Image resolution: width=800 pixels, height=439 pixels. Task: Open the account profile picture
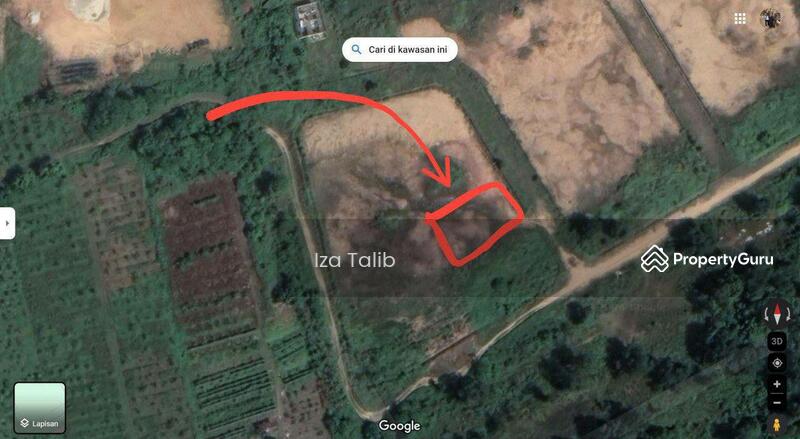point(771,18)
